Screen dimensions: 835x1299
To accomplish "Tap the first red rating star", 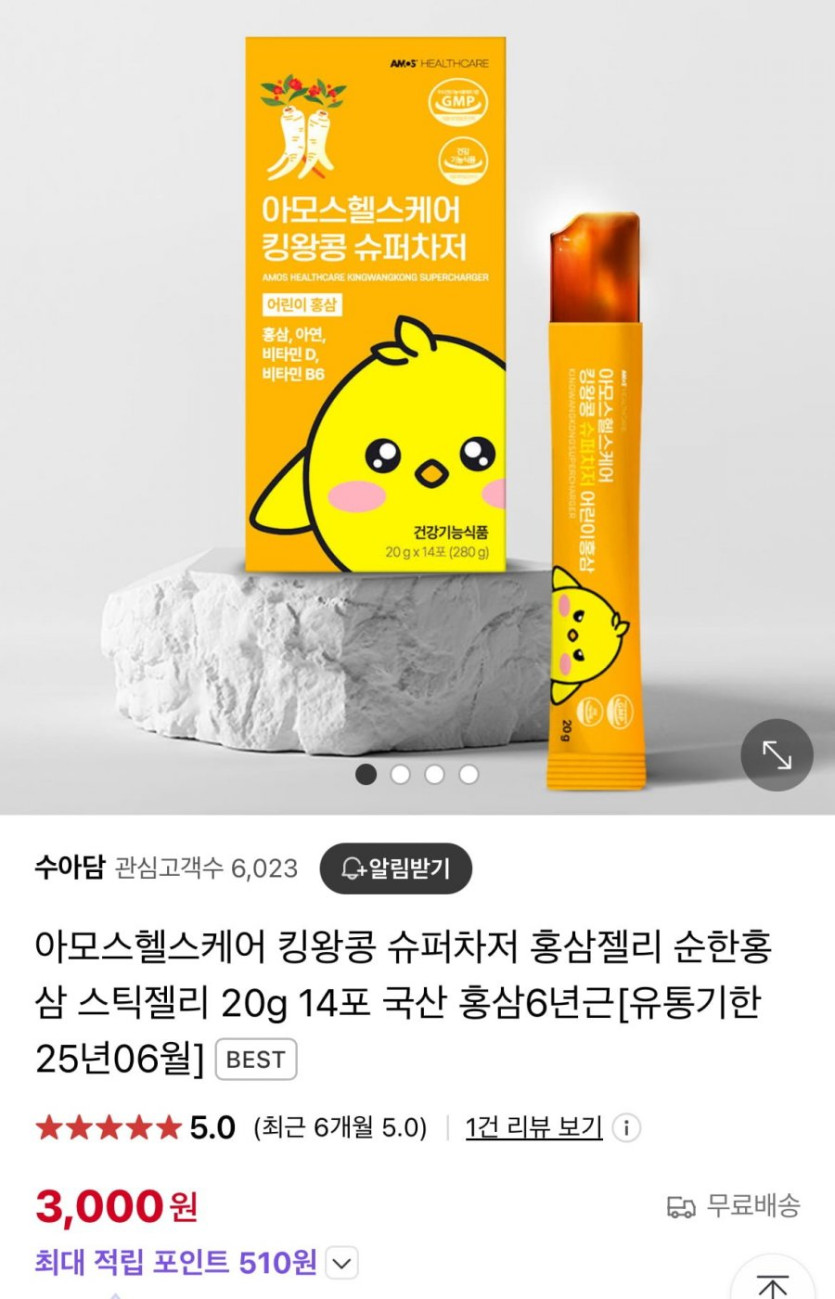I will pyautogui.click(x=47, y=1124).
